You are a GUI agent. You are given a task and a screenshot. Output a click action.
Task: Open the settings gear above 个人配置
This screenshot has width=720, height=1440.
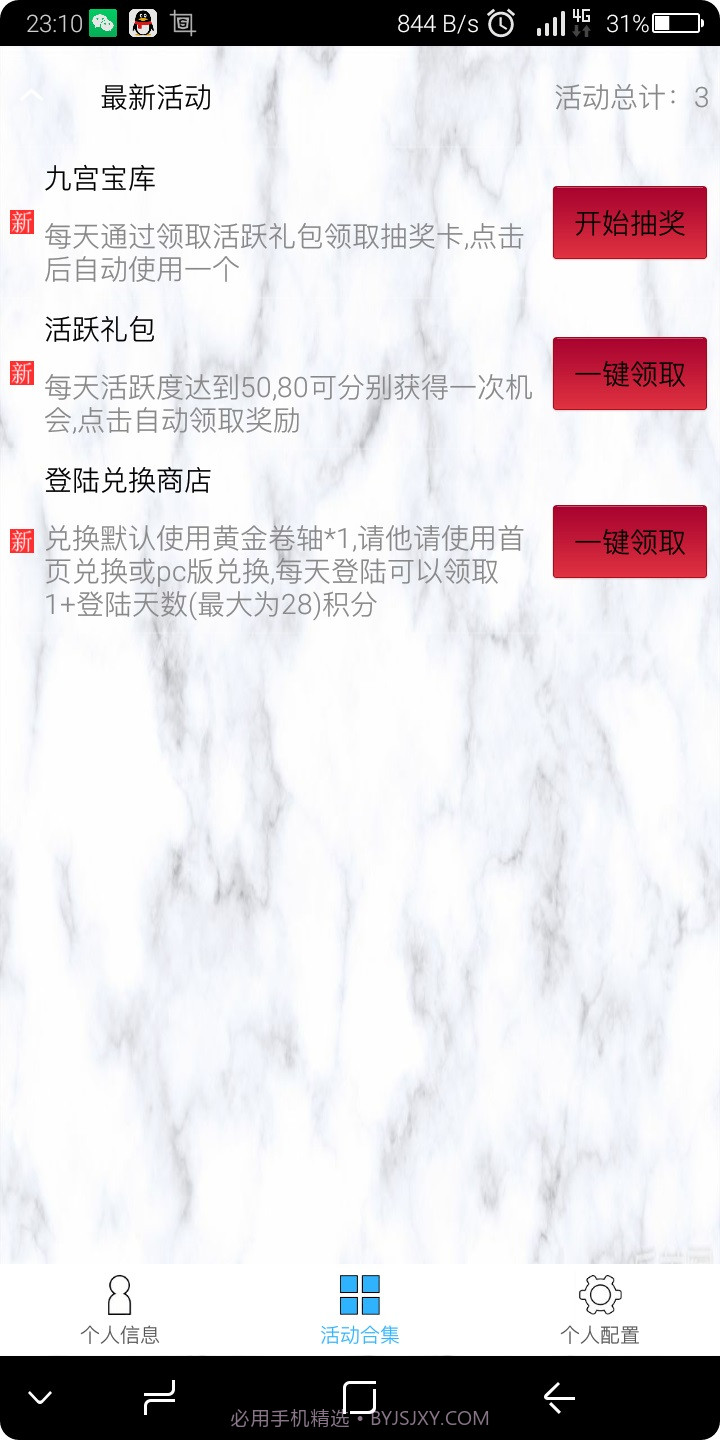(x=600, y=1292)
